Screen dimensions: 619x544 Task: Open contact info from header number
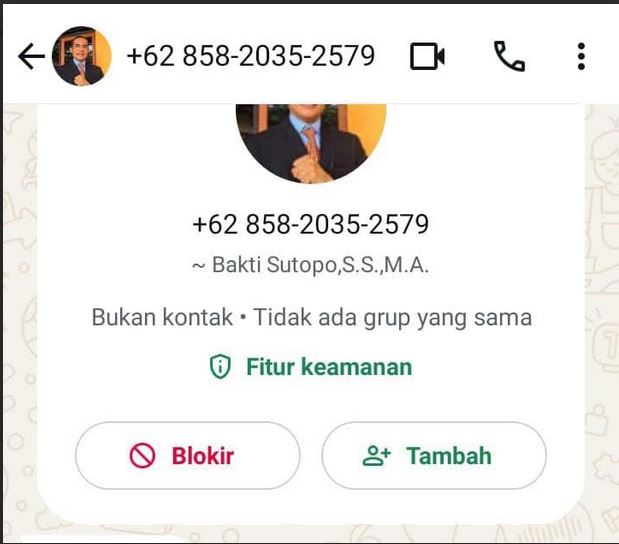(x=250, y=57)
